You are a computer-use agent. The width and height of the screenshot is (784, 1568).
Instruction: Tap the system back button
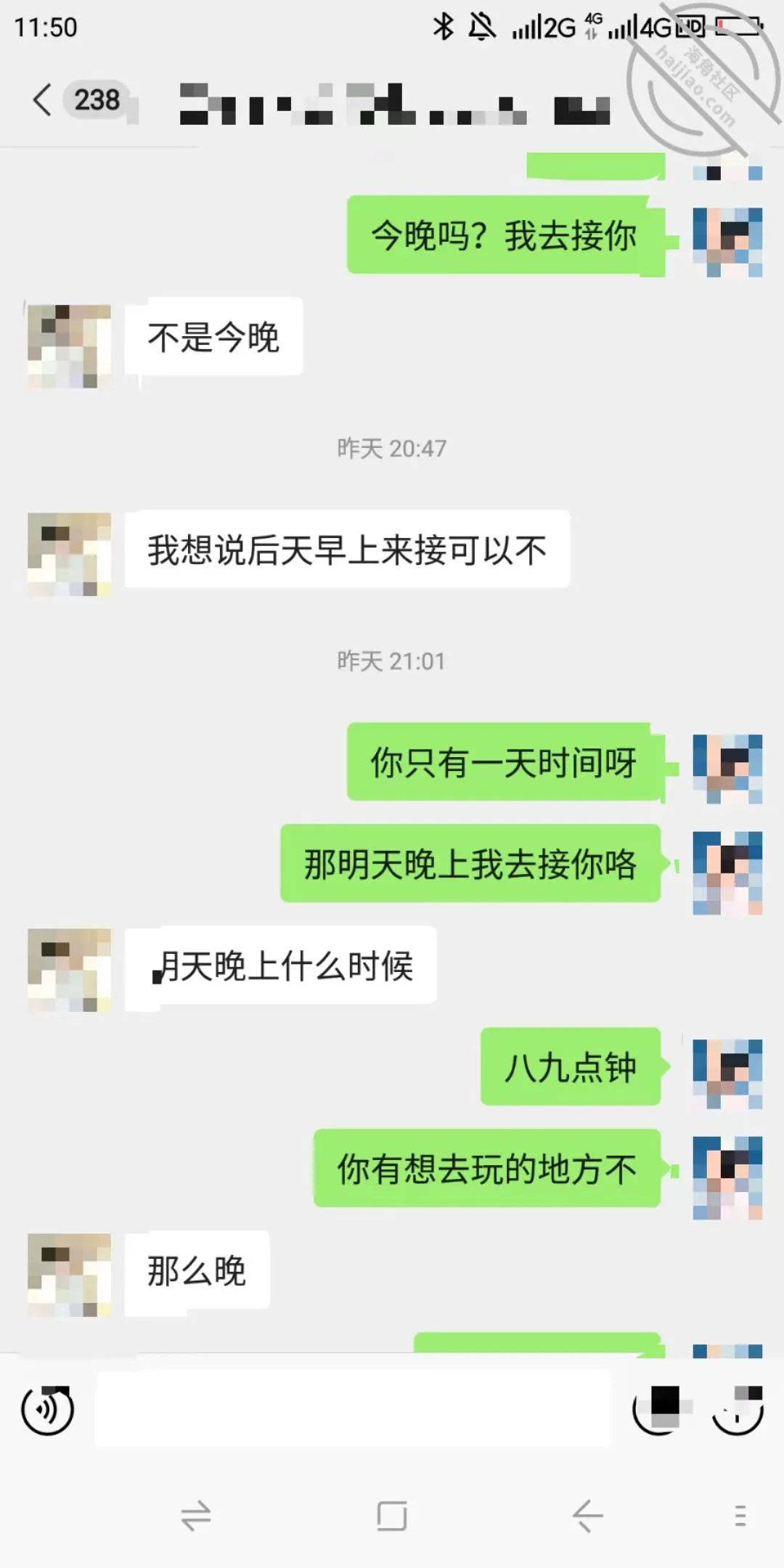pyautogui.click(x=587, y=1516)
